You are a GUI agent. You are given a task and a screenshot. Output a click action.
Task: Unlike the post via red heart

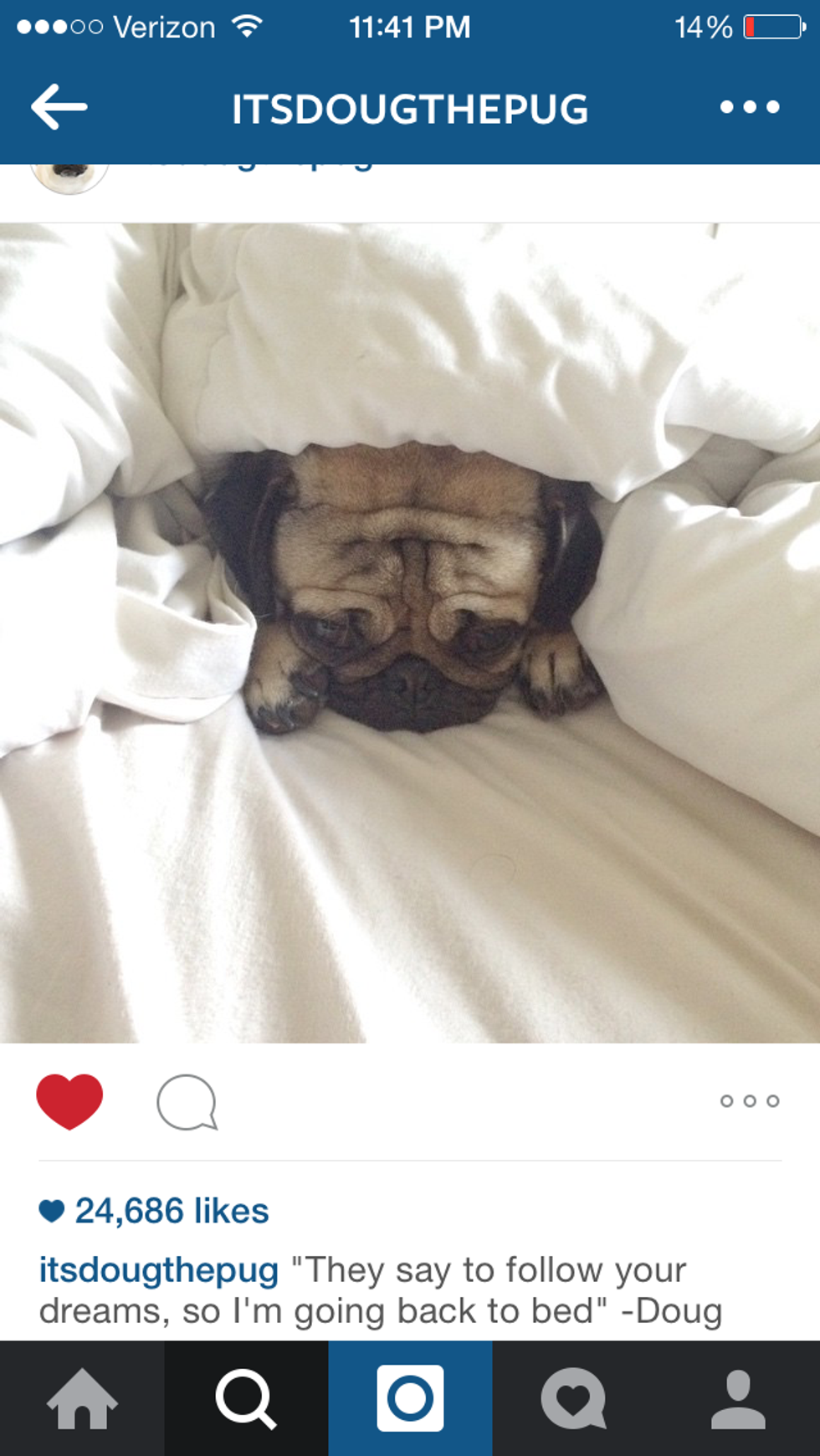69,1101
